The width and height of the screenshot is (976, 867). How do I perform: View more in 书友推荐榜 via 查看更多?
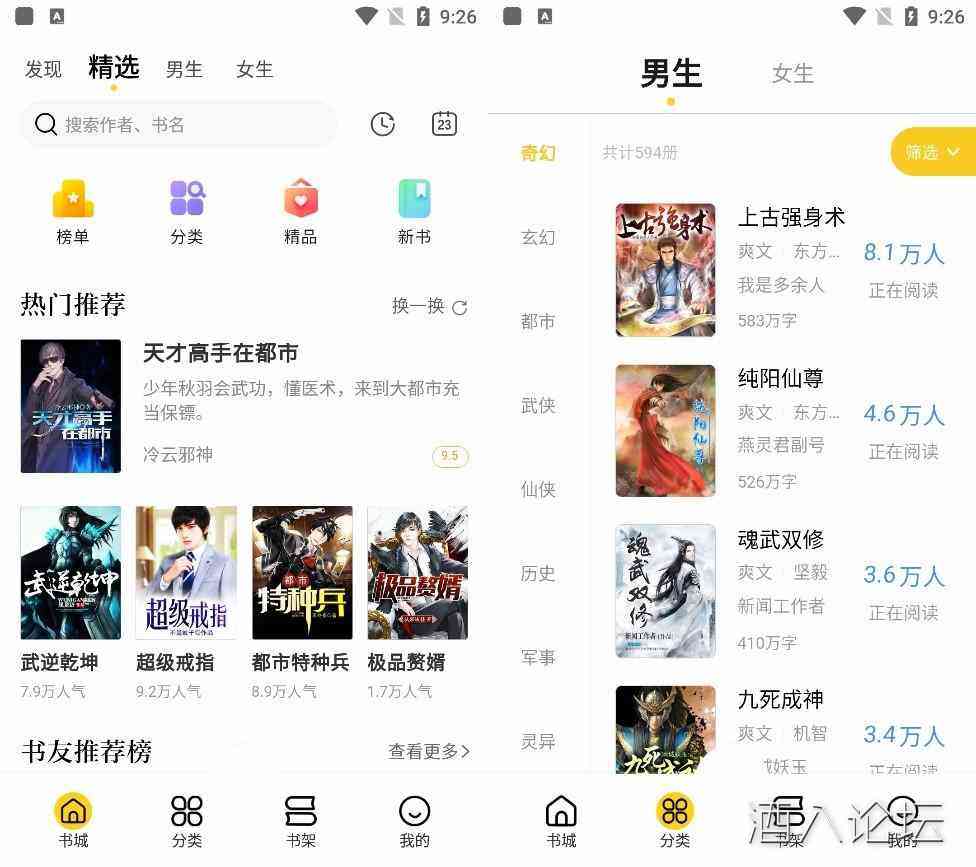tap(428, 751)
